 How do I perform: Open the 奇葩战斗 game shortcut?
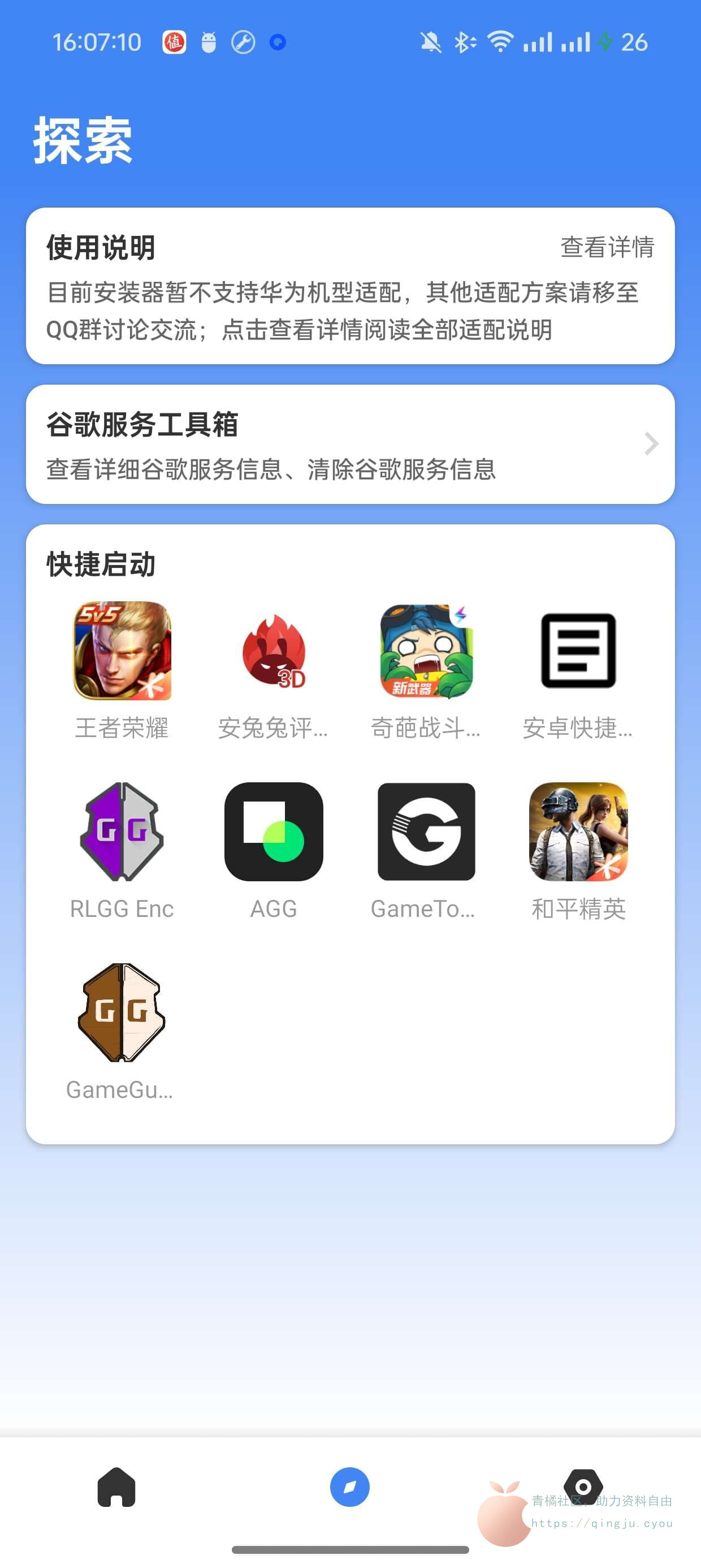tap(426, 651)
